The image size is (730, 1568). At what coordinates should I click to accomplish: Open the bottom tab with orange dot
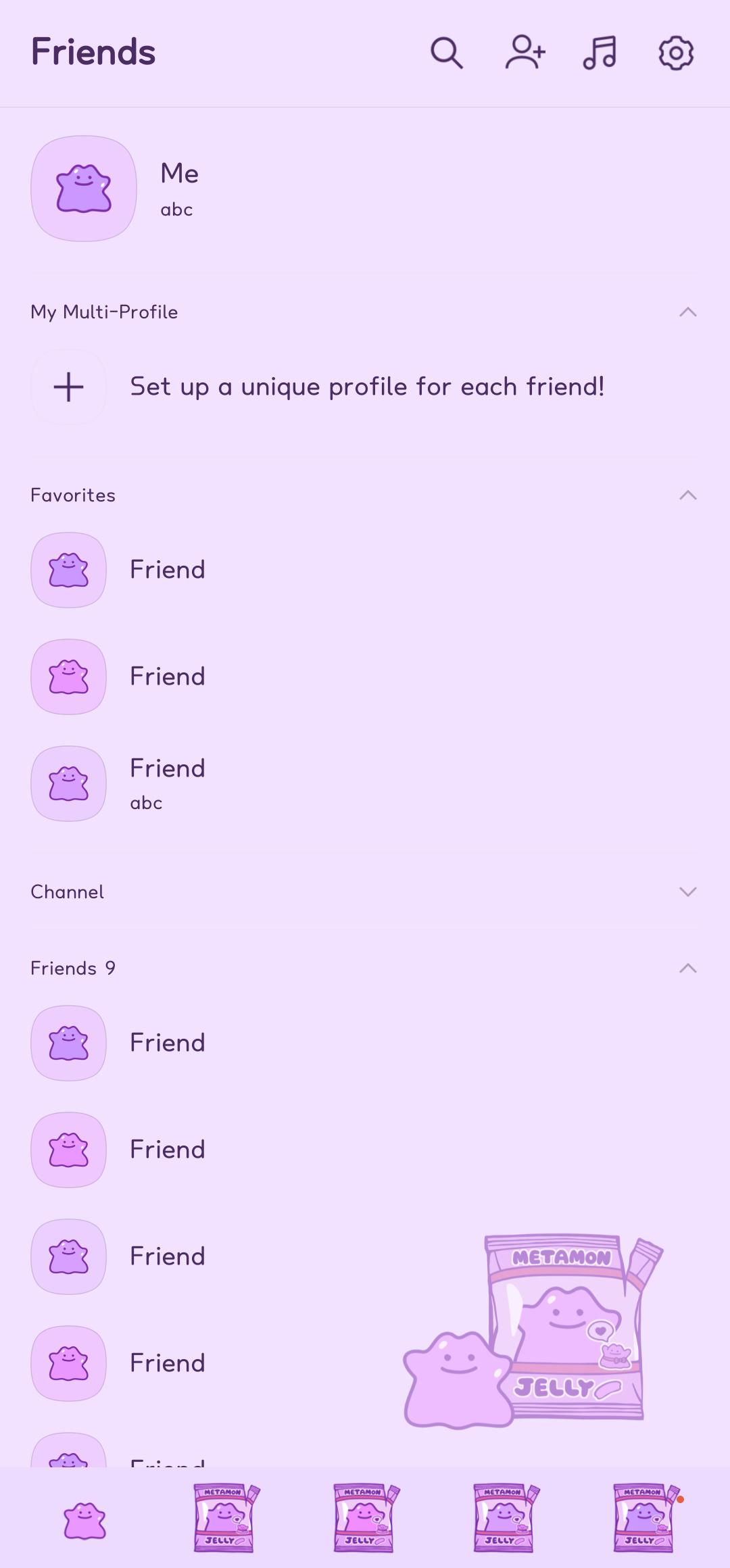click(x=646, y=1518)
